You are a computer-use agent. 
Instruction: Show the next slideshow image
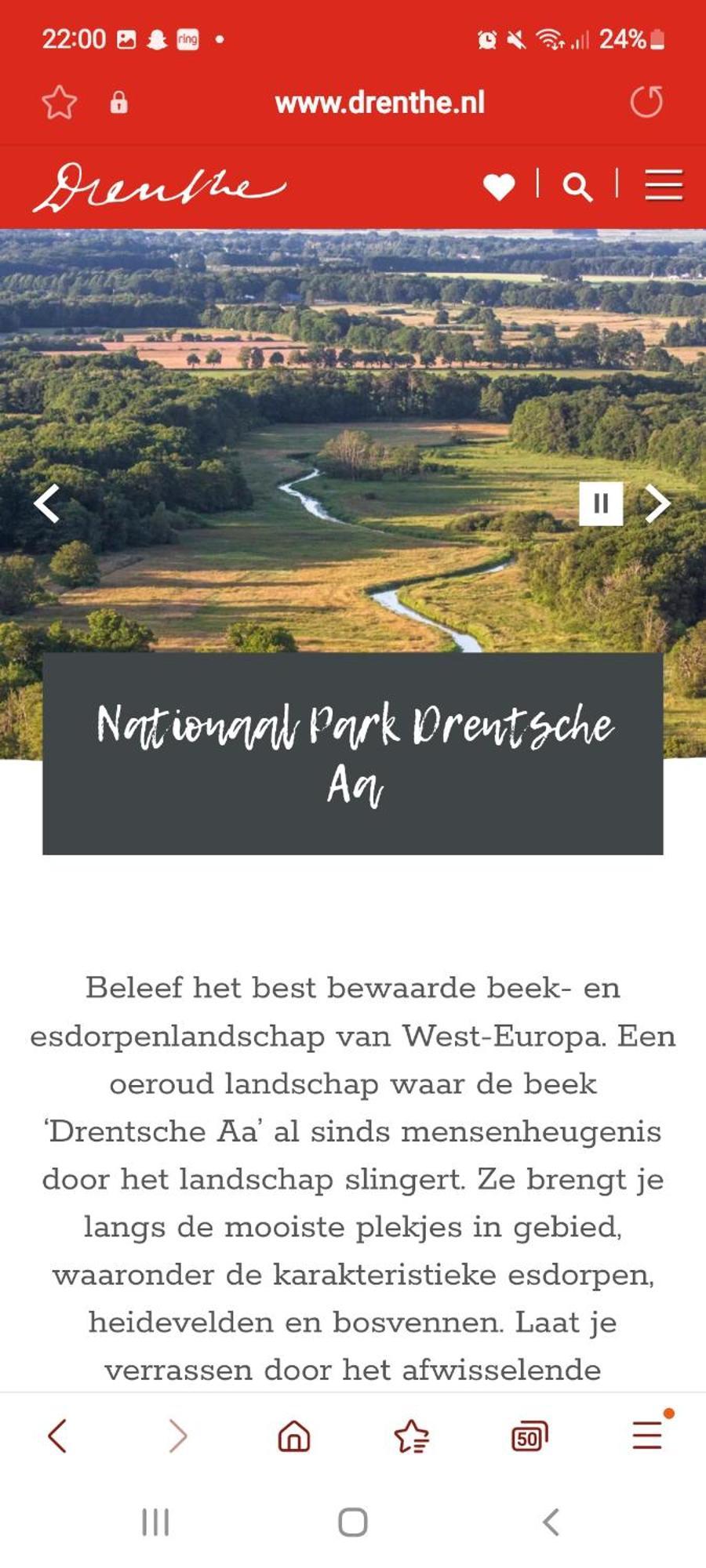coord(657,503)
